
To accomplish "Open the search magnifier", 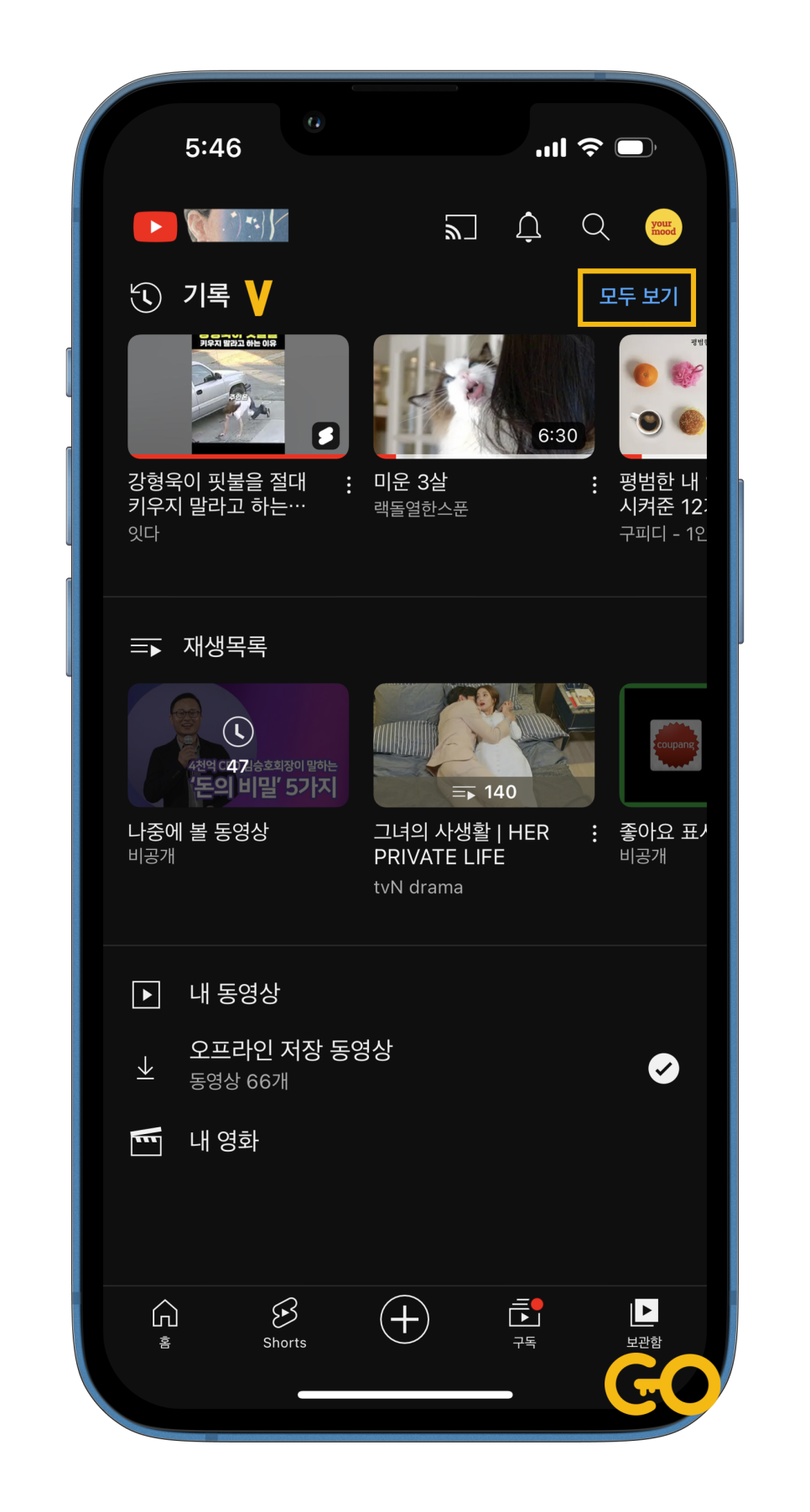I will 595,227.
